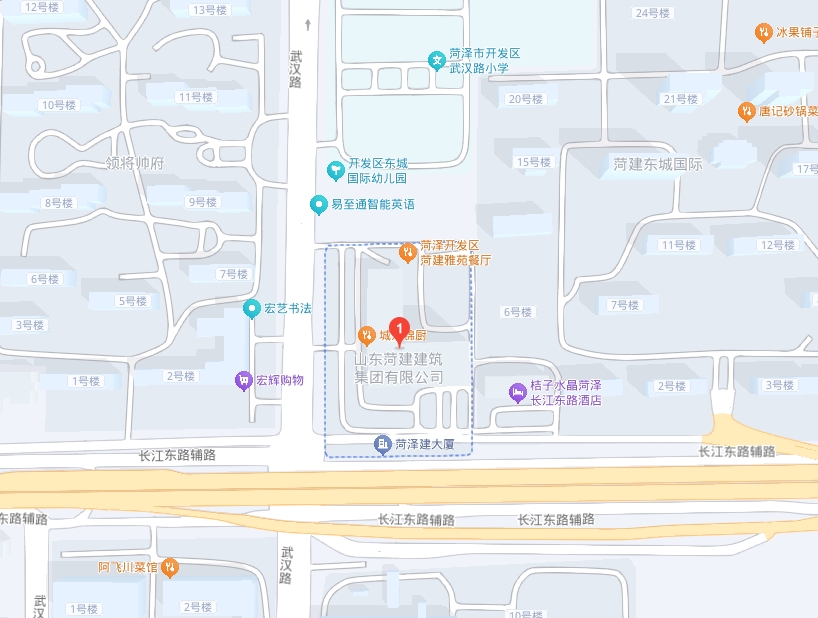Screen dimensions: 818x618
Task: Tap the 开发区东城国际幼儿园 kindergarten marker
Action: [x=336, y=171]
